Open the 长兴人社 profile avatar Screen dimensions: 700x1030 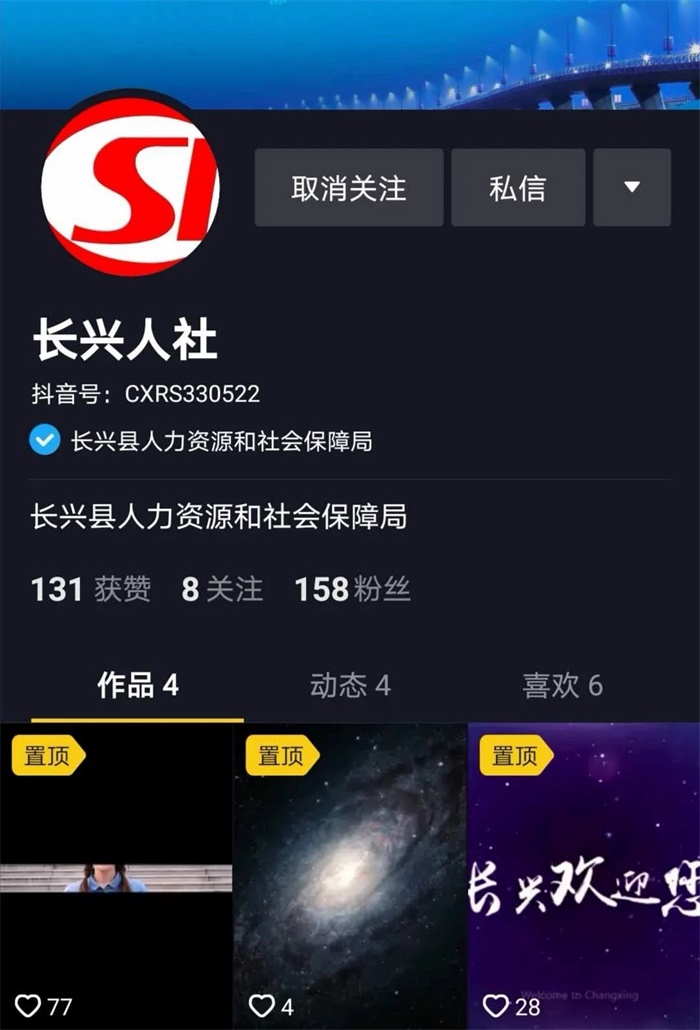pyautogui.click(x=130, y=187)
